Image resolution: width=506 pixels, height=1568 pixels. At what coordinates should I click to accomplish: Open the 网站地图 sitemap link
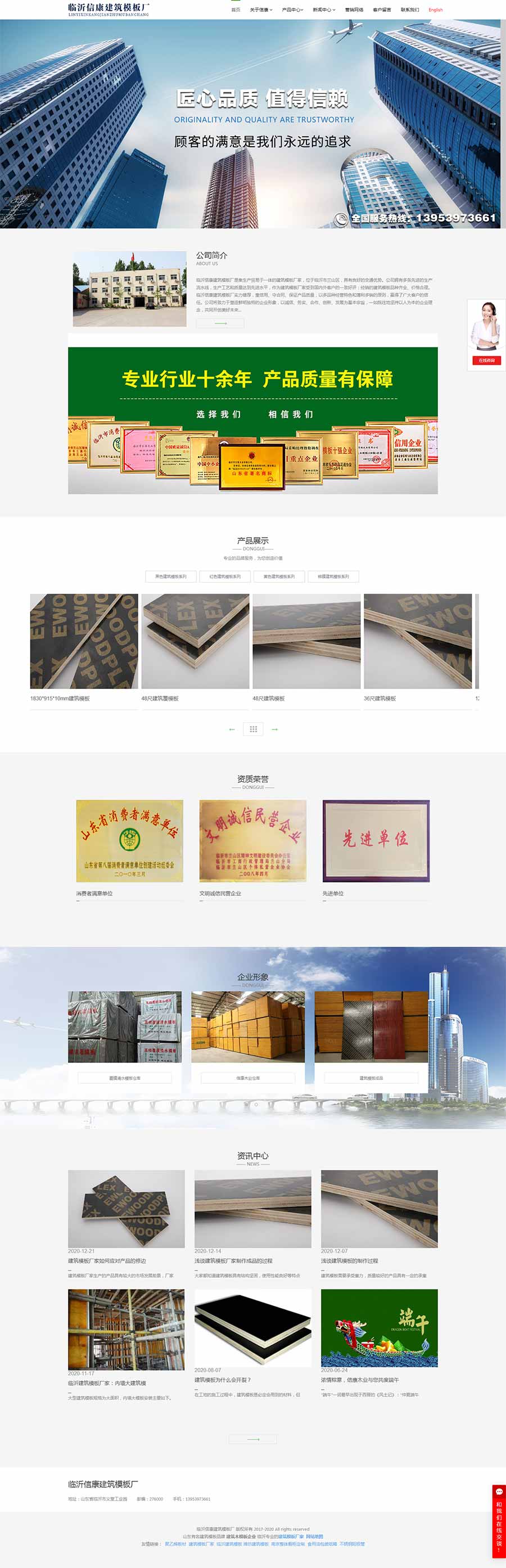click(x=314, y=1537)
